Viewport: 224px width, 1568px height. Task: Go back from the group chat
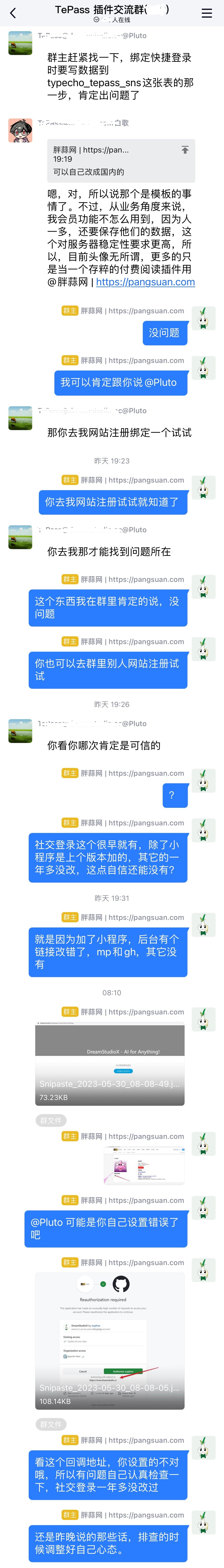click(13, 13)
